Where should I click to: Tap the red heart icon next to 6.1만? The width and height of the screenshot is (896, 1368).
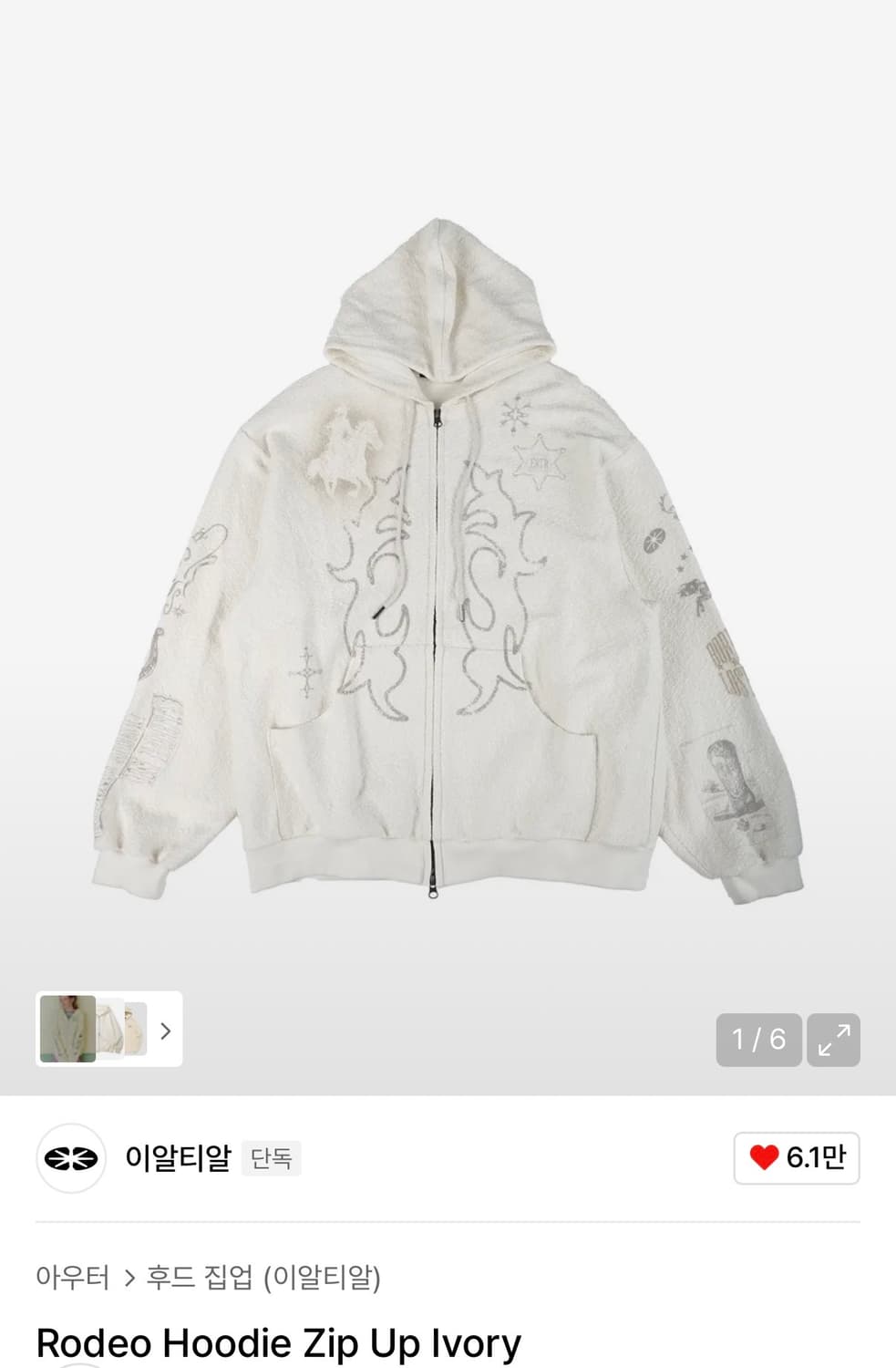(766, 1156)
